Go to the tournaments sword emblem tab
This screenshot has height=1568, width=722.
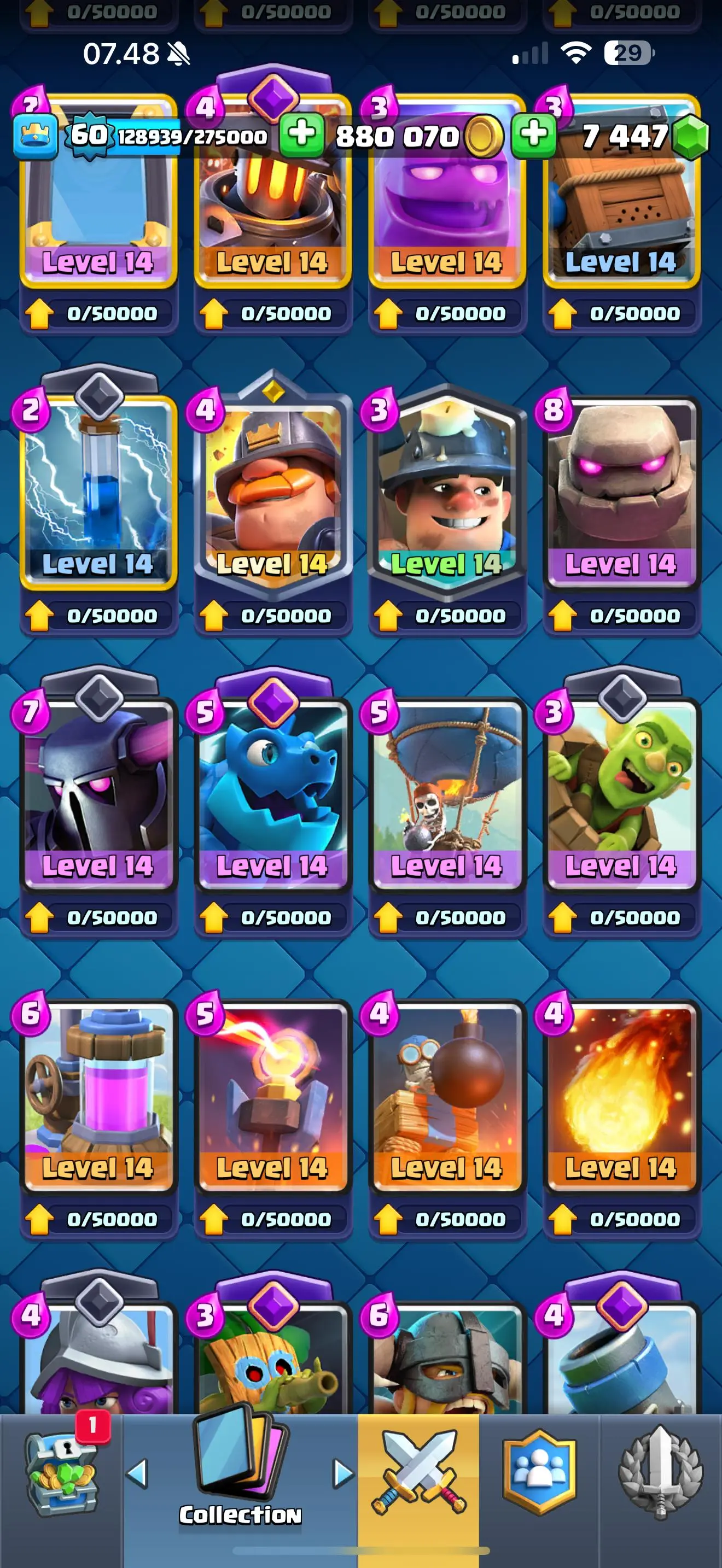pos(661,1473)
